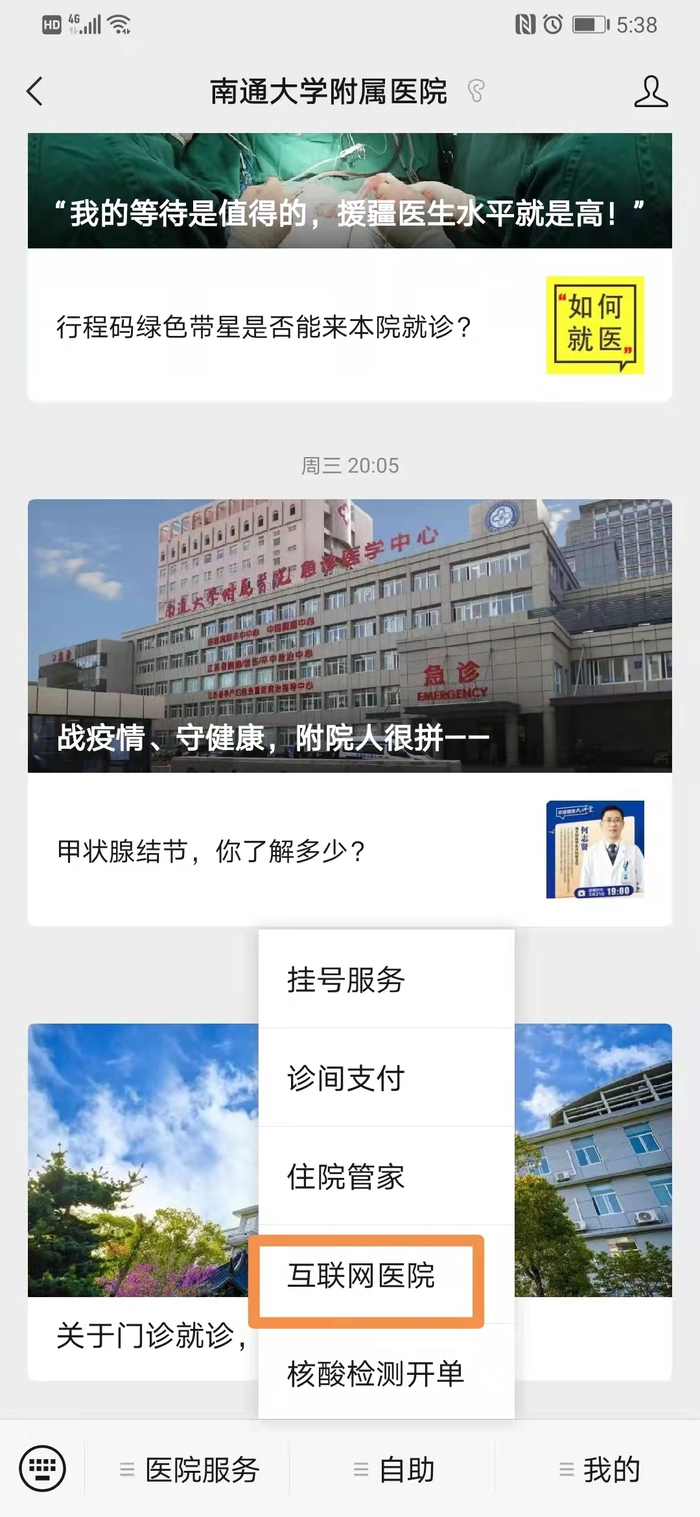Open the 医院服务 bottom menu
Screen dimensions: 700x1517
[x=190, y=1470]
